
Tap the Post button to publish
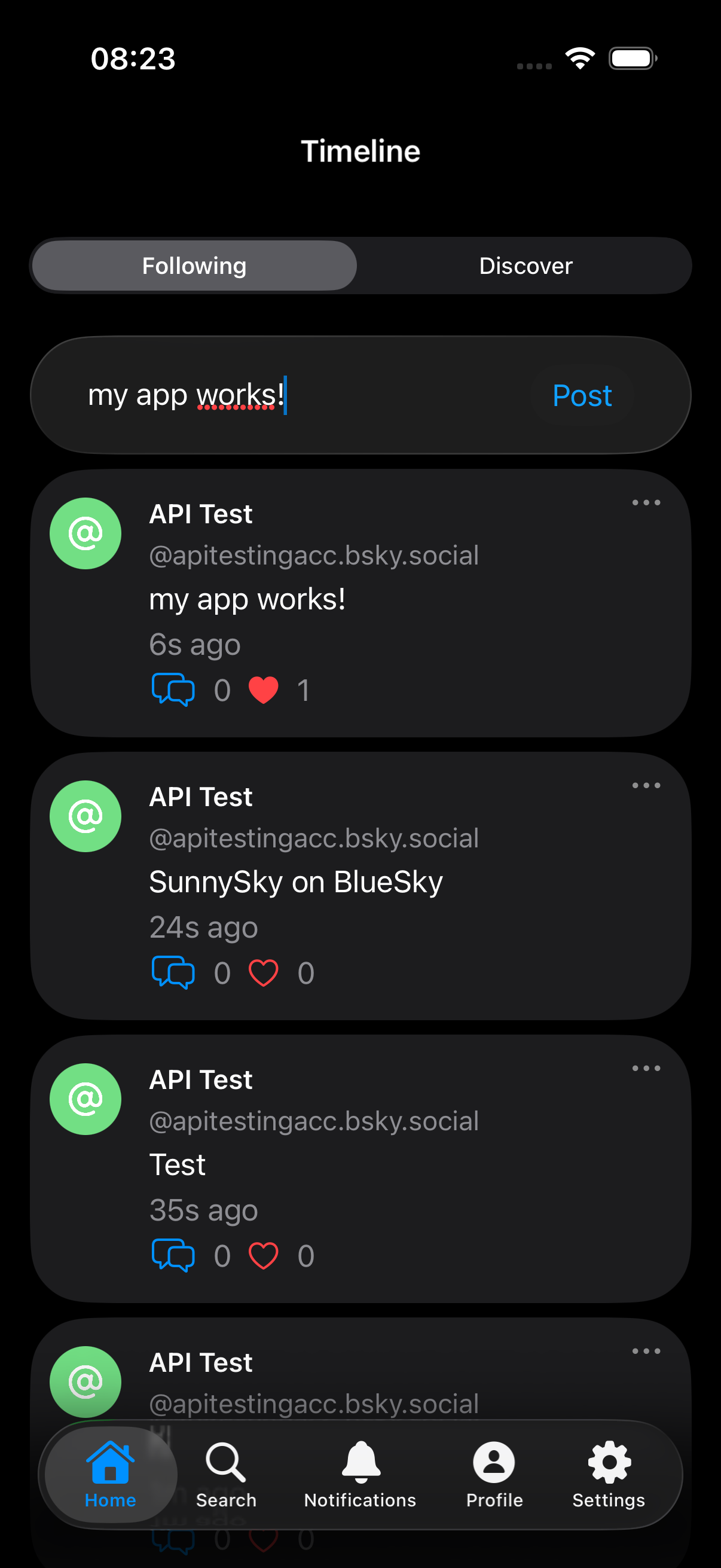point(582,396)
